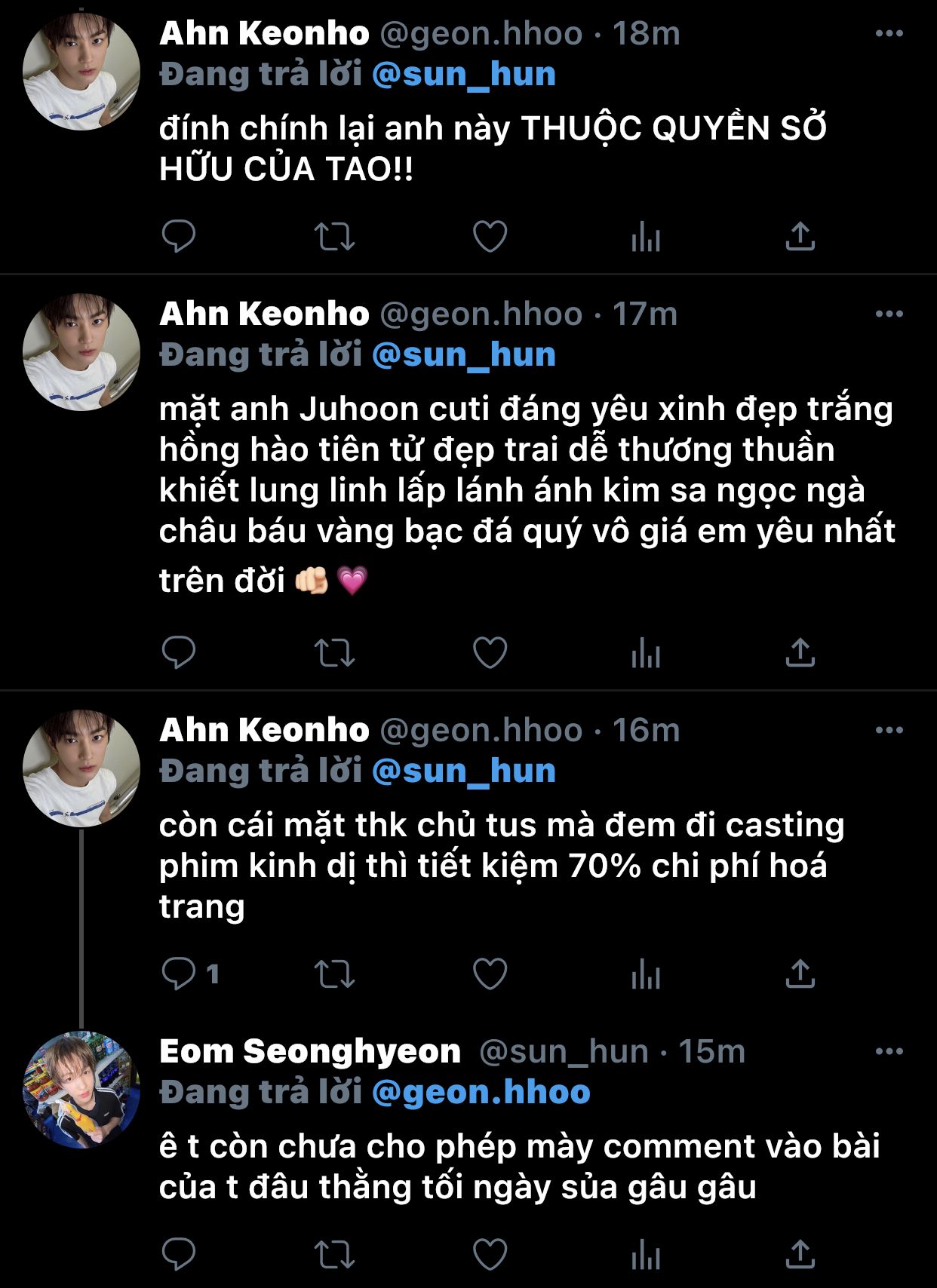The width and height of the screenshot is (937, 1288).
Task: Like the 'casting phim kinh dị' tweet
Action: click(x=490, y=974)
